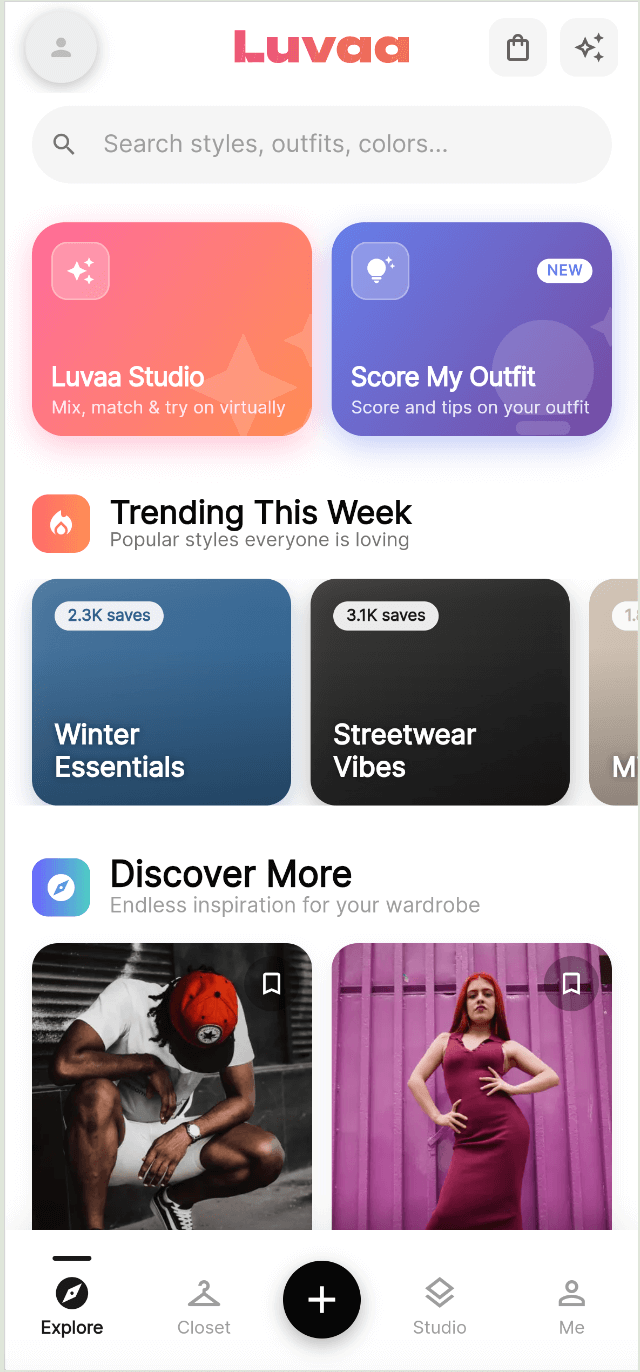The width and height of the screenshot is (640, 1372).
Task: Tap the sparkles icon in the header
Action: 589,47
